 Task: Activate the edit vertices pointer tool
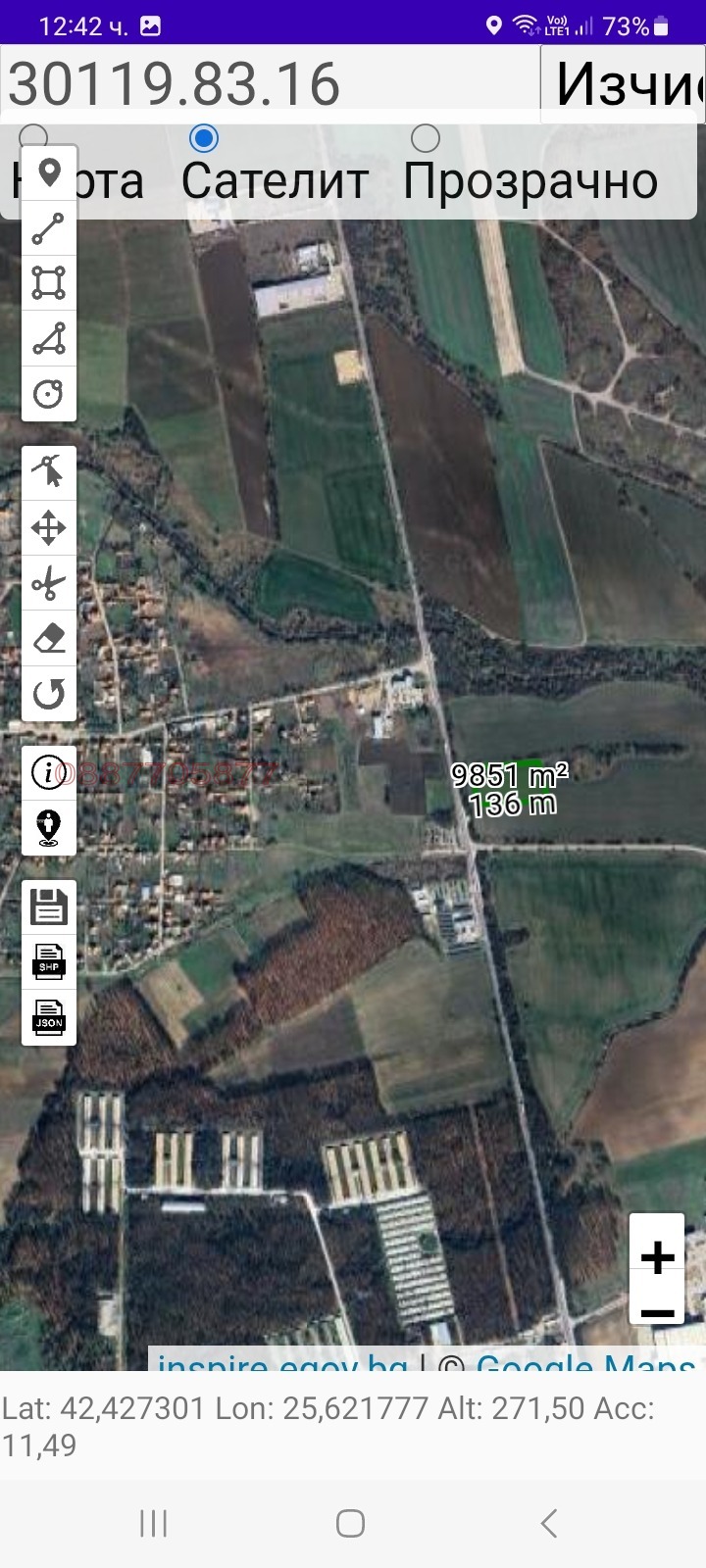click(x=49, y=471)
